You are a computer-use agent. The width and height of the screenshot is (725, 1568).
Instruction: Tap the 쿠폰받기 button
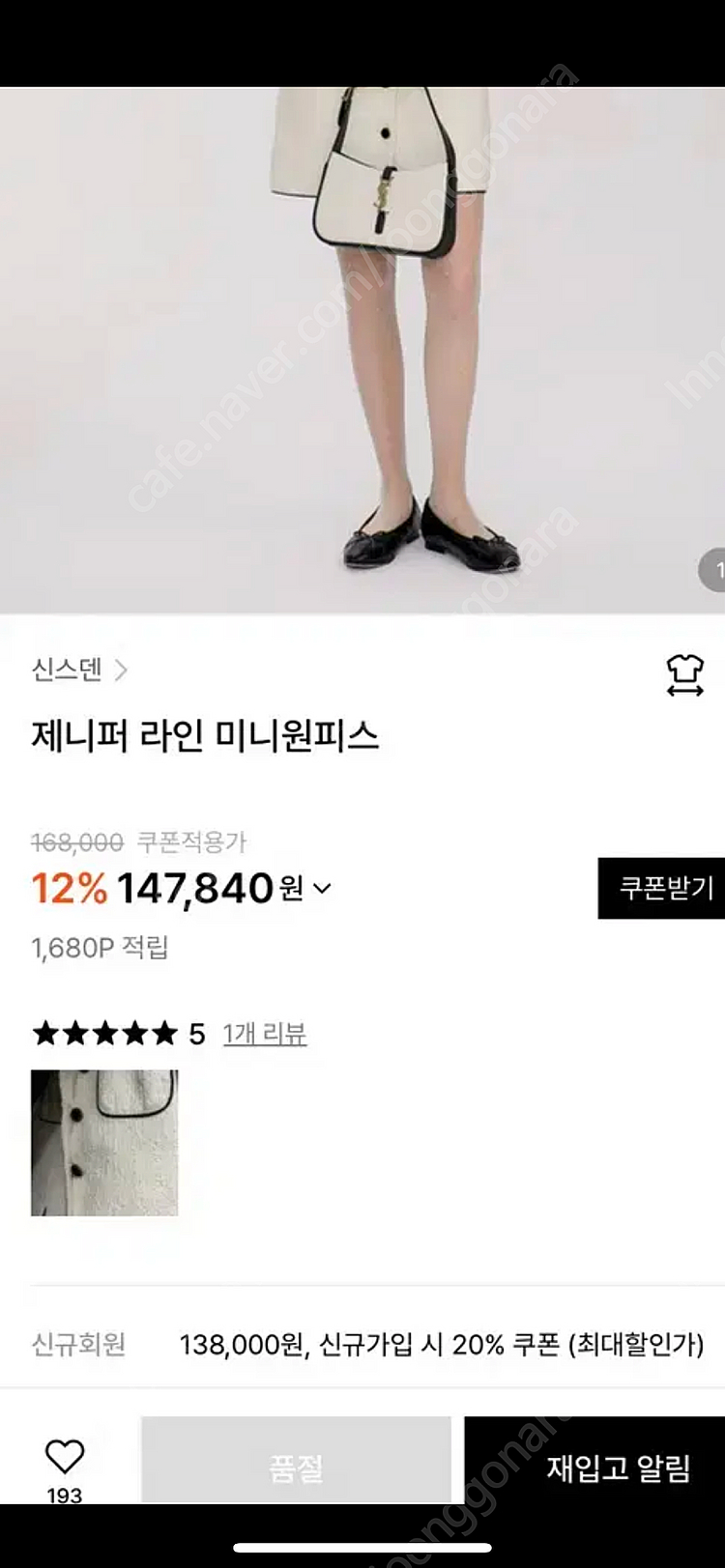(x=663, y=888)
